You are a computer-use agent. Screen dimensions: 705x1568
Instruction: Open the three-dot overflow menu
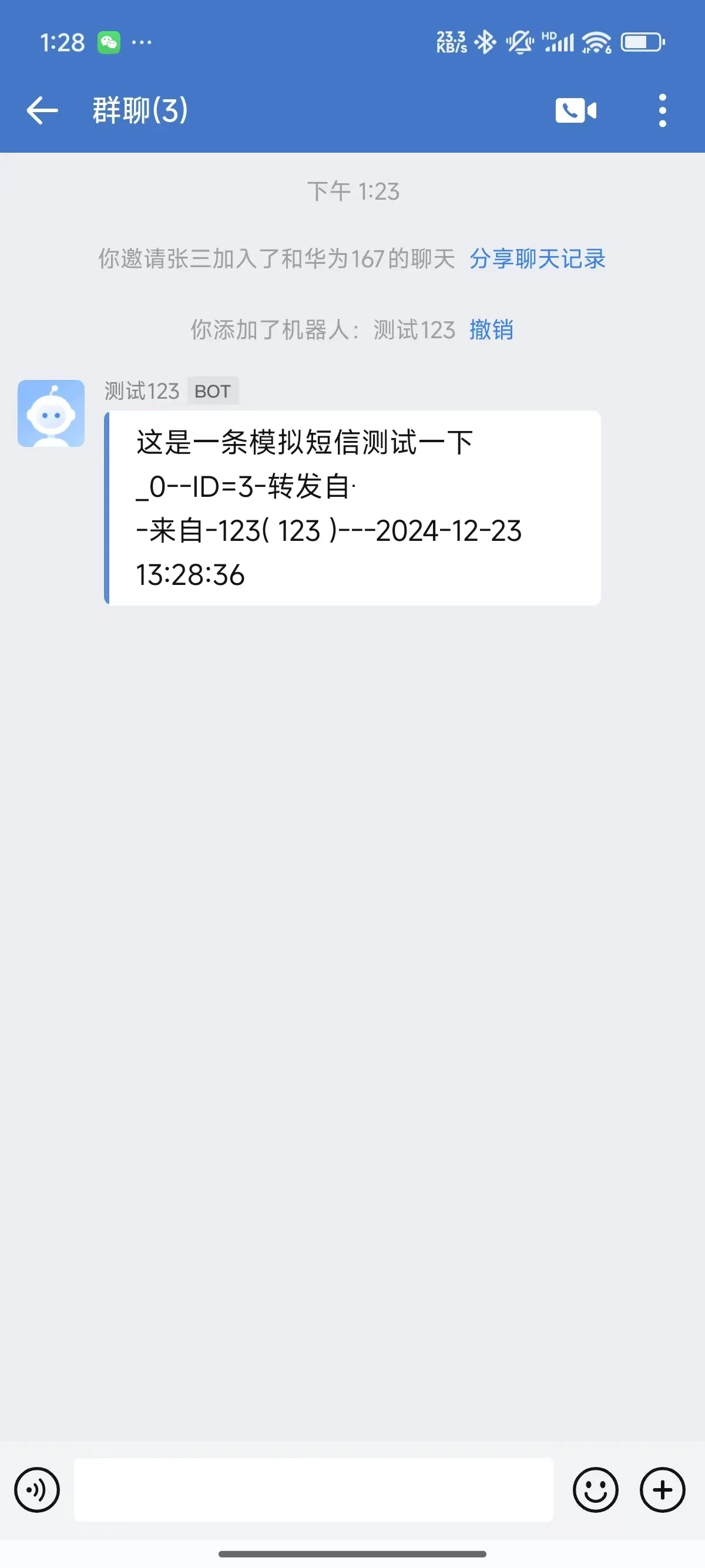click(662, 111)
